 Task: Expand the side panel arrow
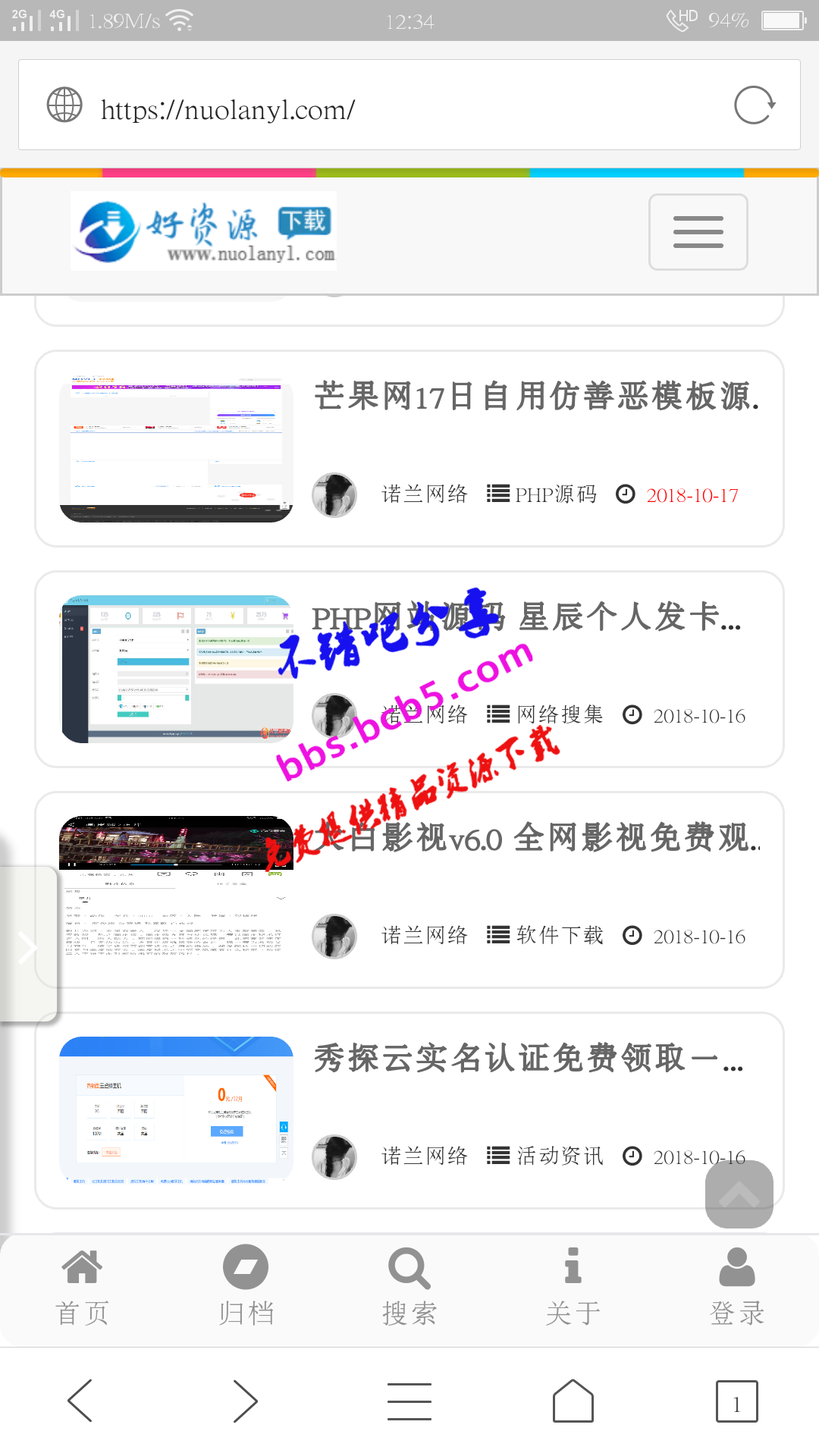tap(27, 948)
